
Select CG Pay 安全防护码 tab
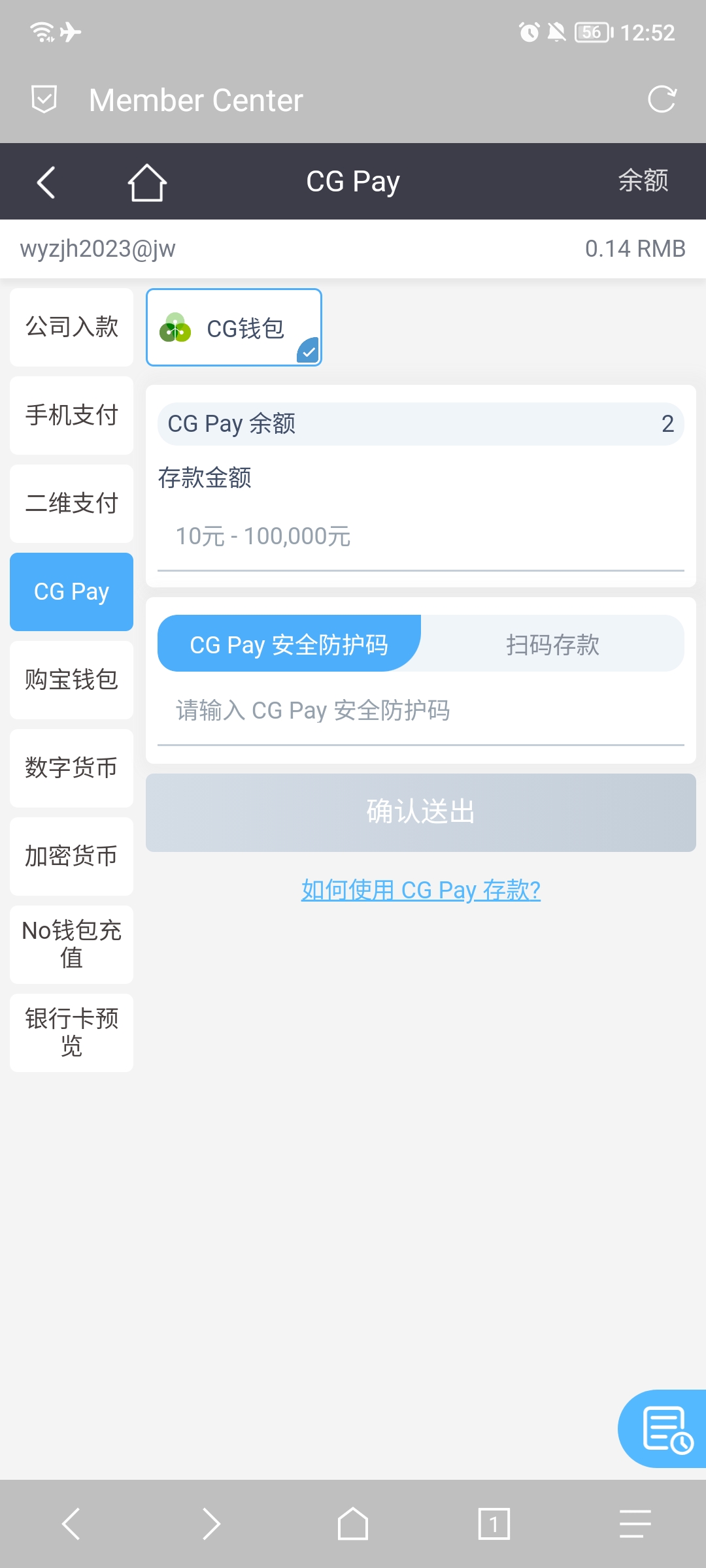click(289, 644)
